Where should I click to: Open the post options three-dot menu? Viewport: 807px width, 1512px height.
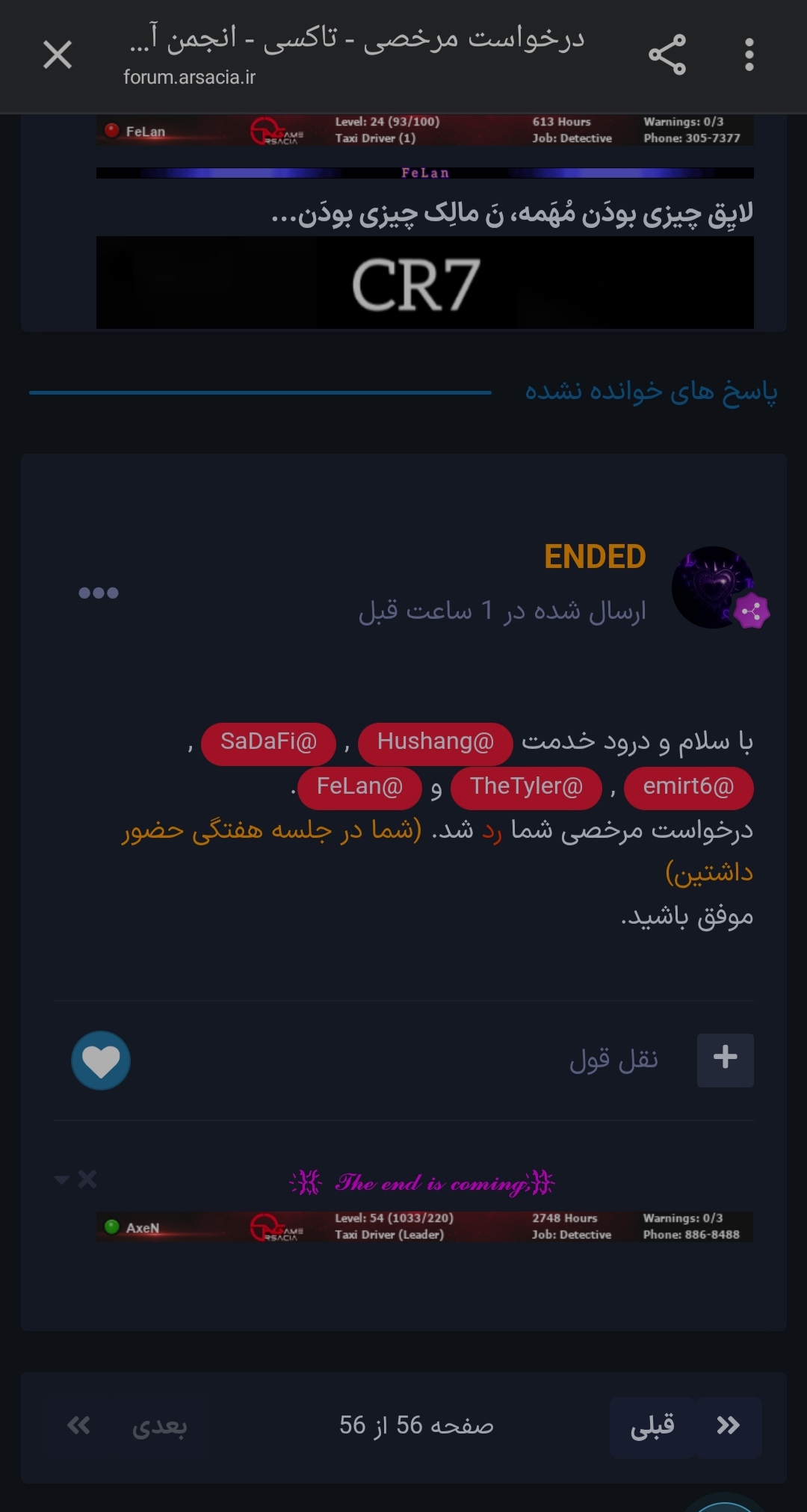point(99,593)
